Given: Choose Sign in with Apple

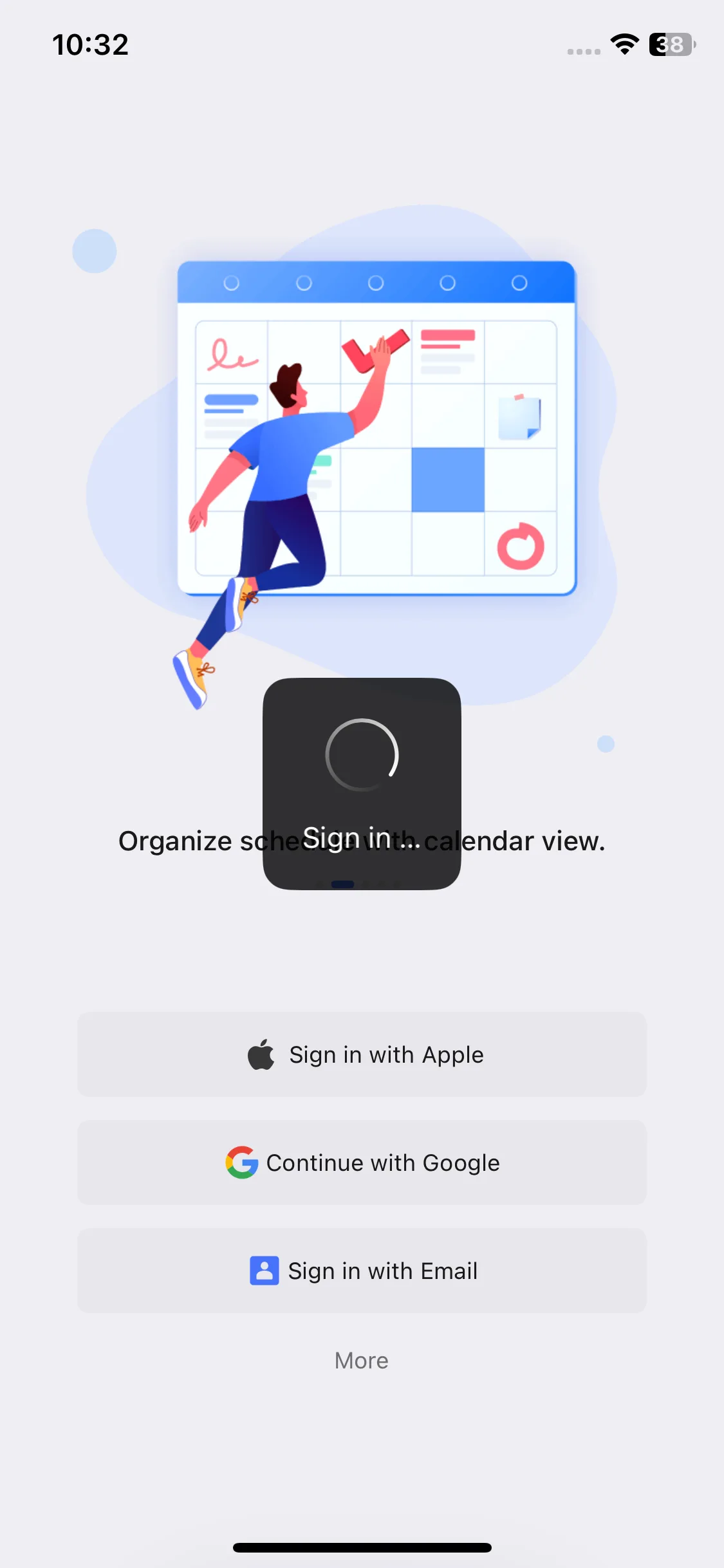Looking at the screenshot, I should point(362,1054).
